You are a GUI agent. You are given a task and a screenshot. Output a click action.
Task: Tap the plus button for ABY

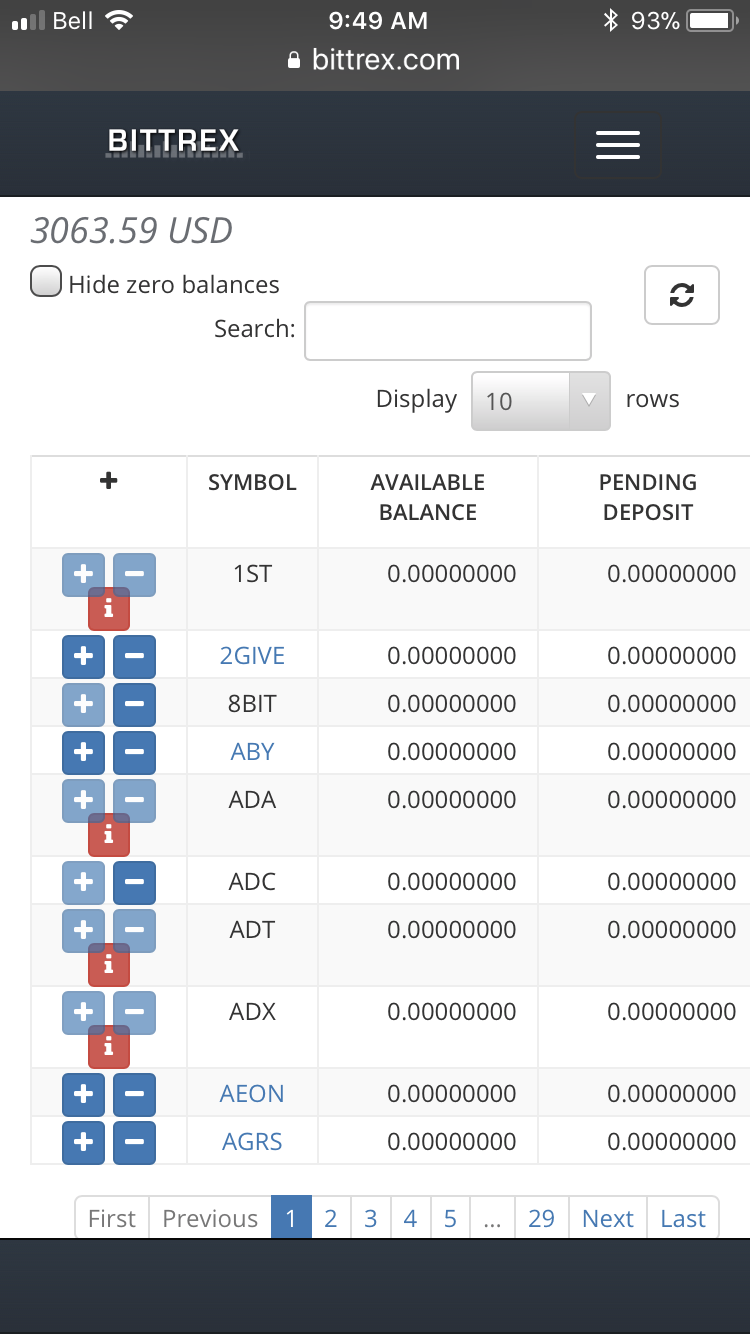point(83,752)
